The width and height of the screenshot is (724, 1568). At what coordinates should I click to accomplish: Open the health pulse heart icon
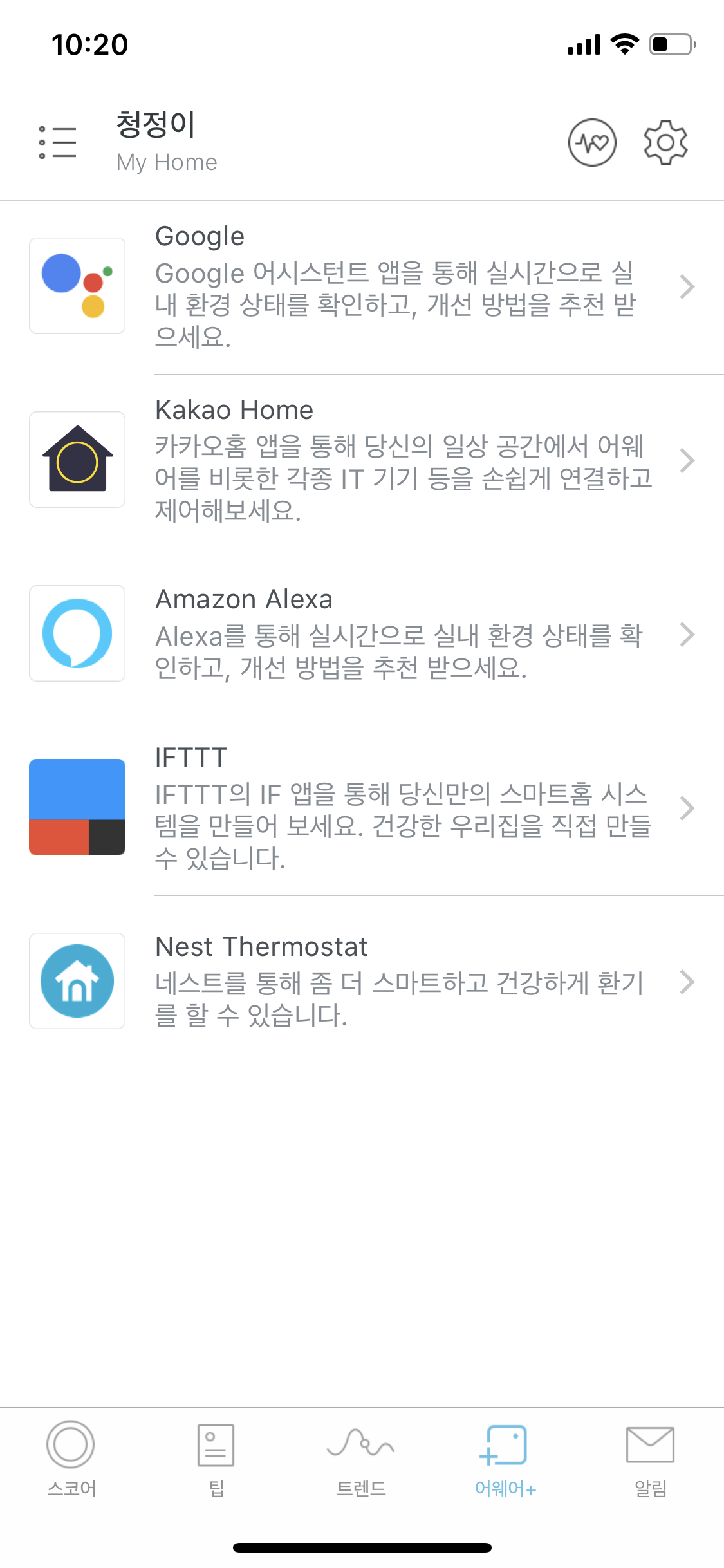click(x=592, y=142)
